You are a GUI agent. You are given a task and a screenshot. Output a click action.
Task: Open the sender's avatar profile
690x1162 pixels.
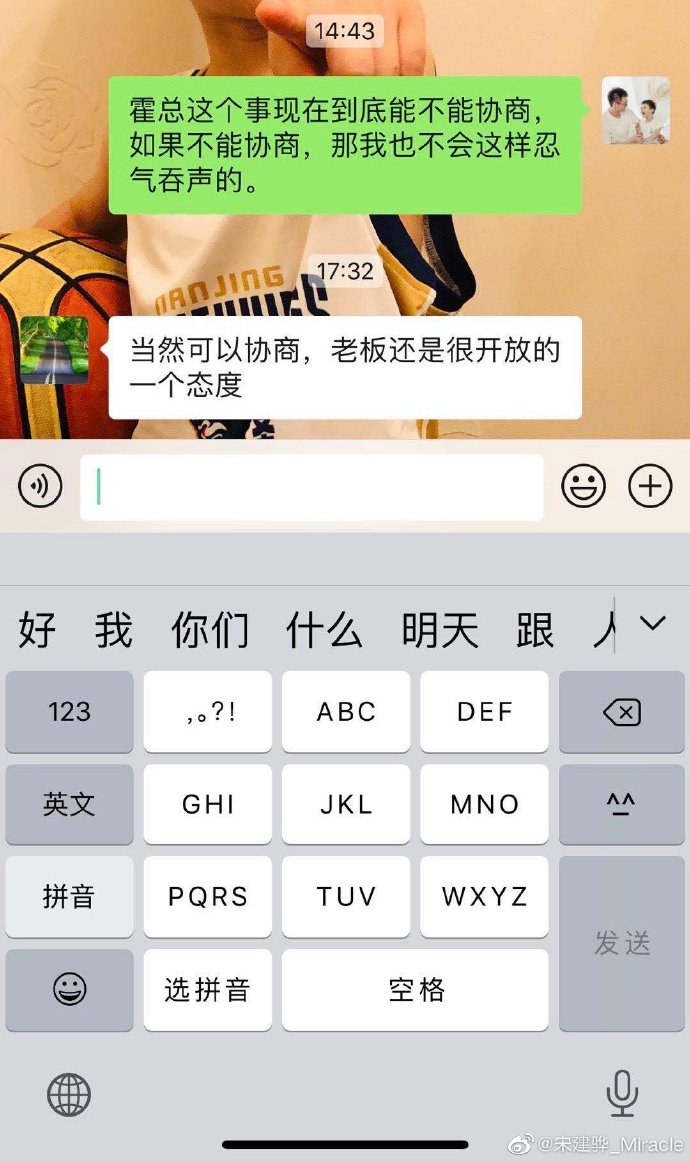point(635,110)
